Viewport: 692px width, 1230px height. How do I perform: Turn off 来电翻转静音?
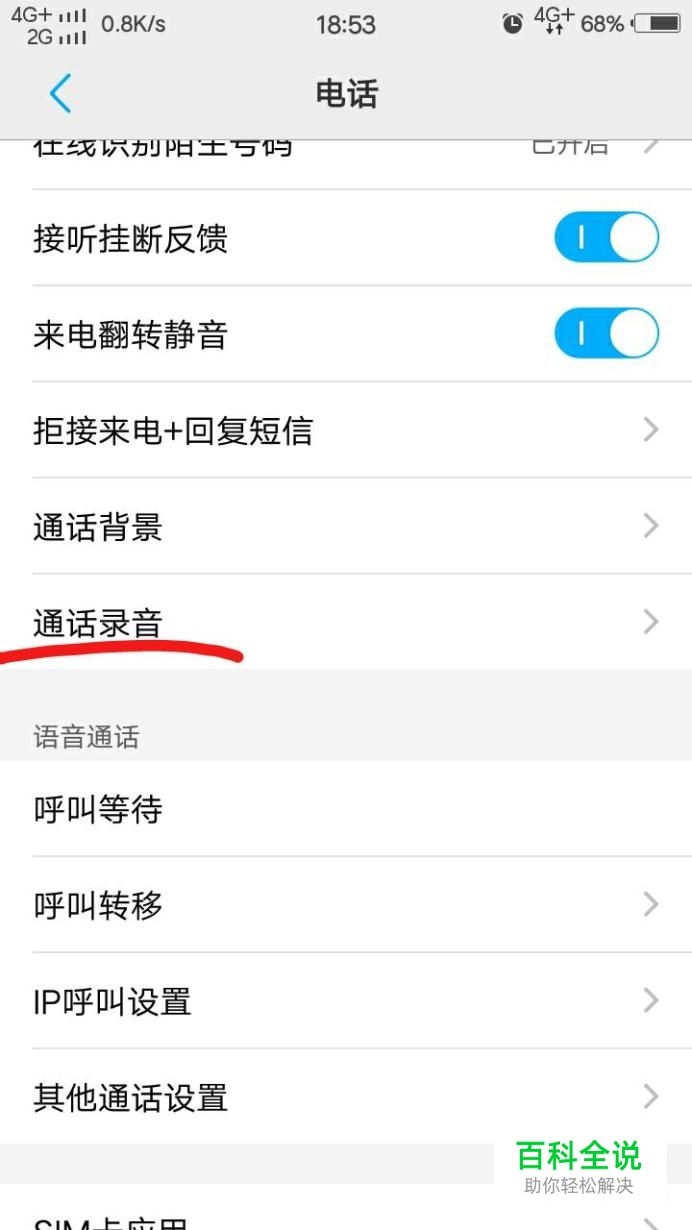coord(606,334)
